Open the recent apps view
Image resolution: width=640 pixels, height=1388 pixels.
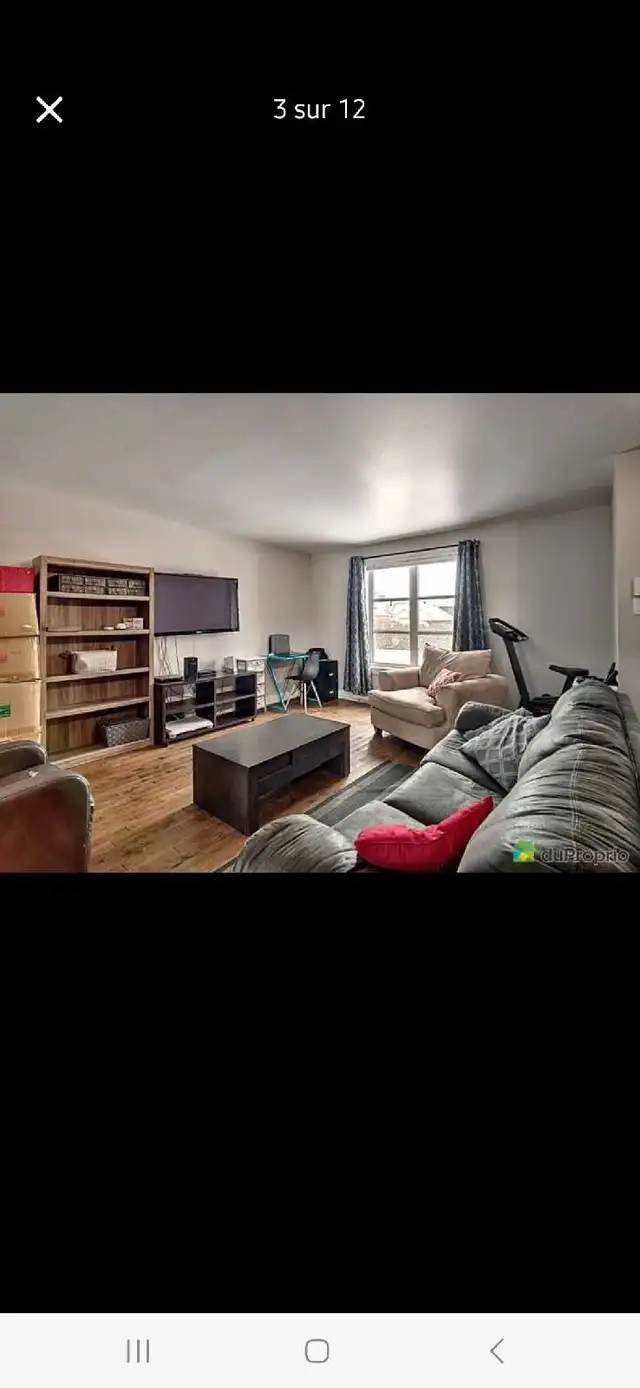(138, 1351)
